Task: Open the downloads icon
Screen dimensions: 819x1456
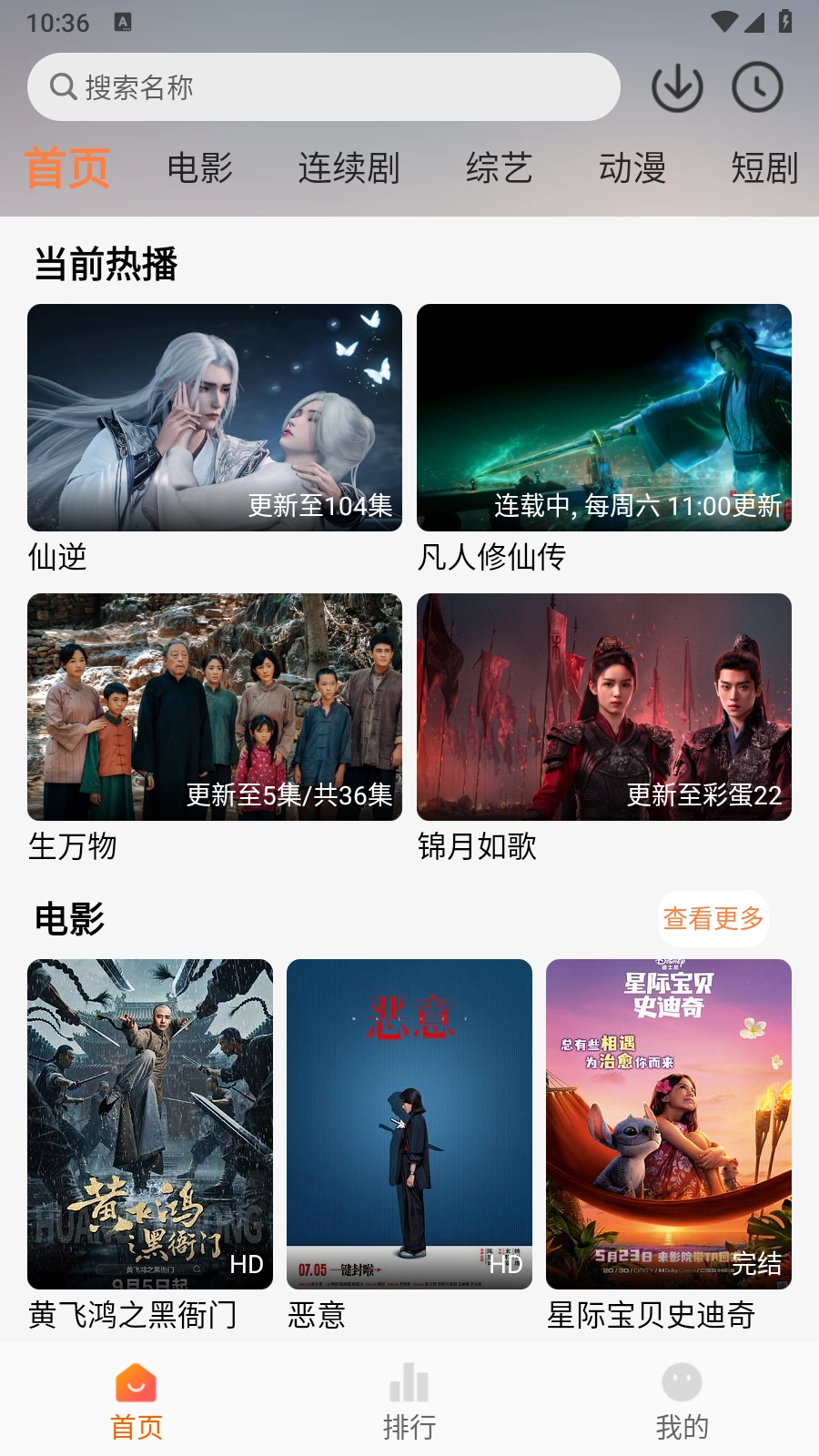Action: (677, 87)
